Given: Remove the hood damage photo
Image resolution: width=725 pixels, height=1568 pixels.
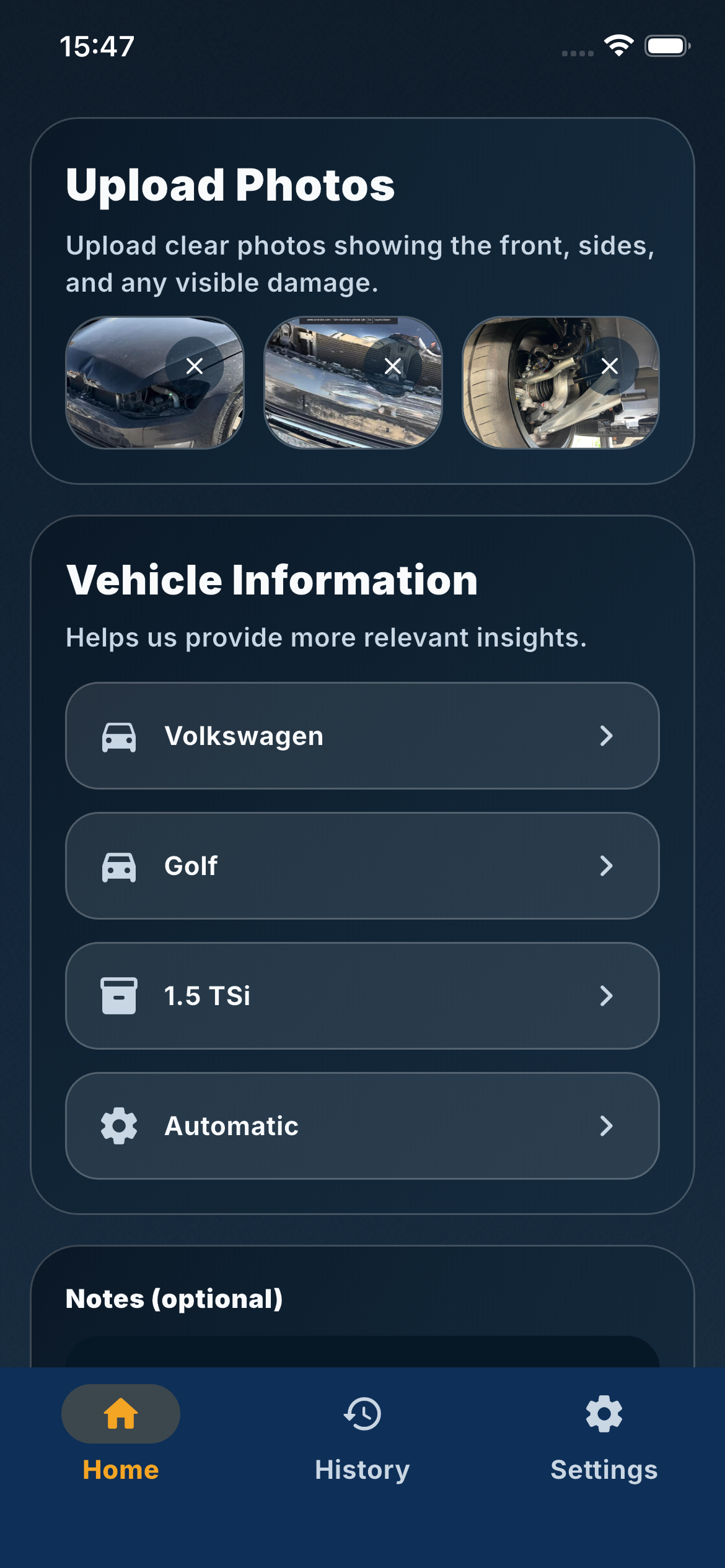Looking at the screenshot, I should (x=193, y=365).
